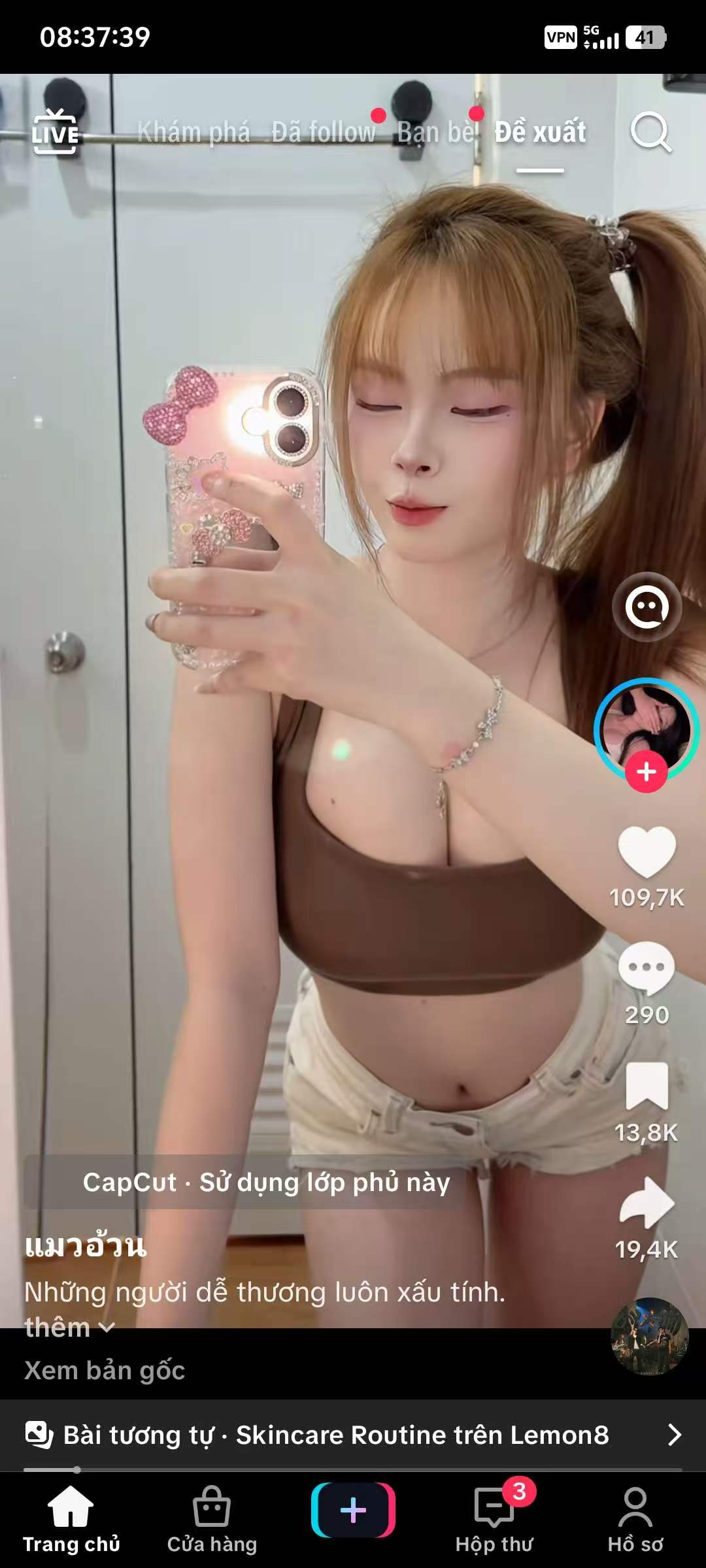The width and height of the screenshot is (706, 1568).
Task: Open the แมวอ้วน creator profile
Action: [86, 1245]
